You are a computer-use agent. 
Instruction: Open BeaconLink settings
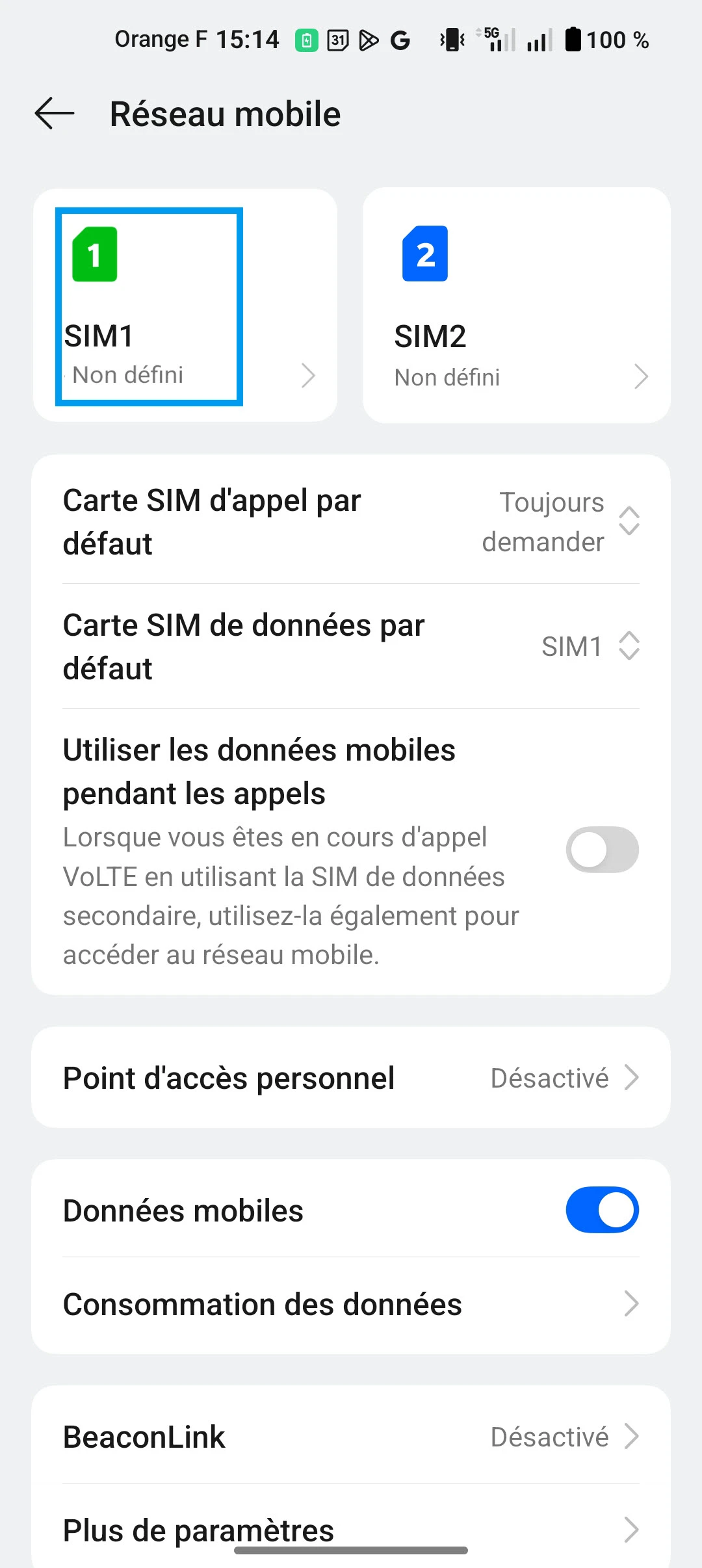pyautogui.click(x=351, y=1437)
